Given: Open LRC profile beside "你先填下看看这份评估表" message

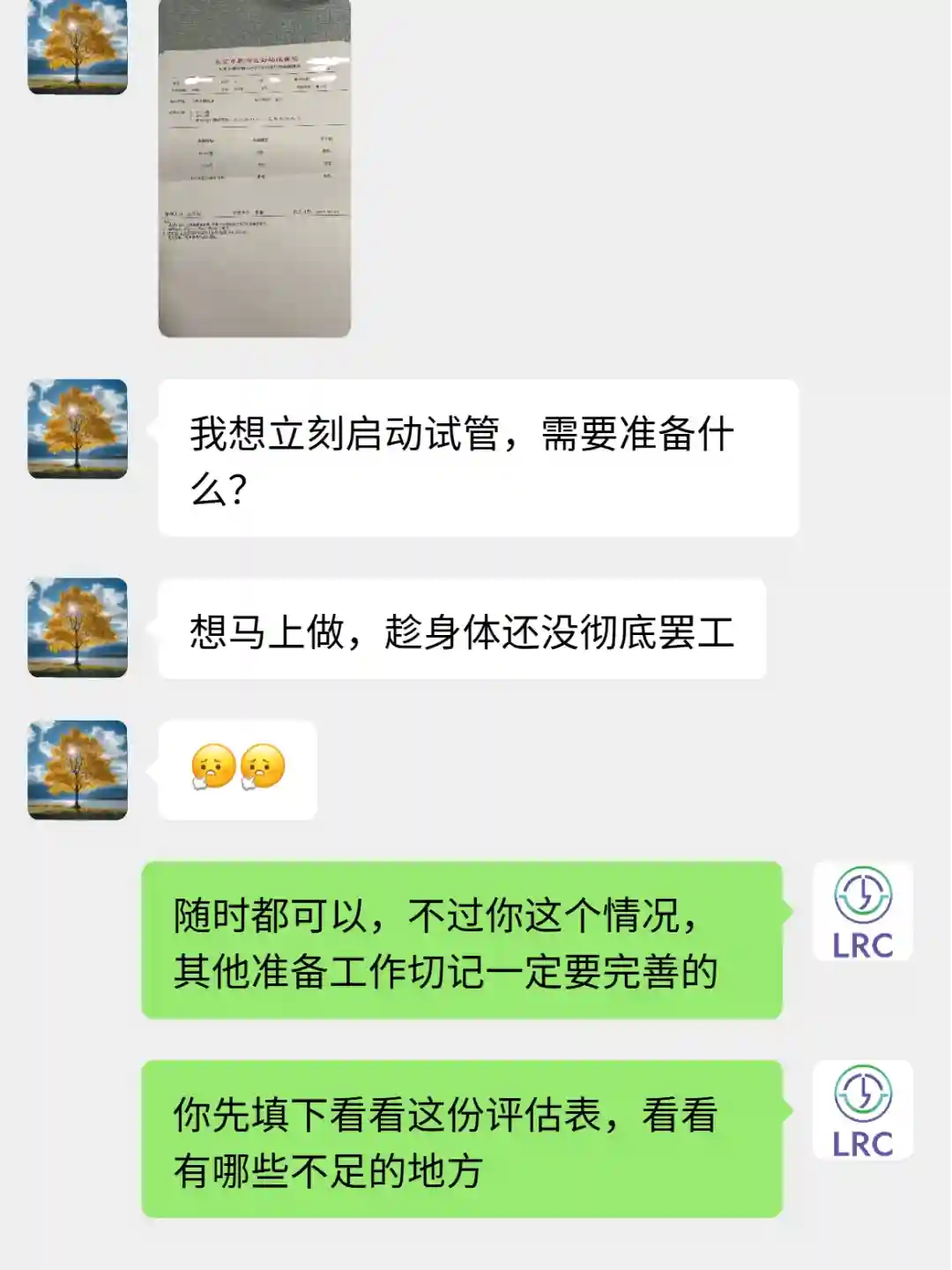Looking at the screenshot, I should point(862,1110).
